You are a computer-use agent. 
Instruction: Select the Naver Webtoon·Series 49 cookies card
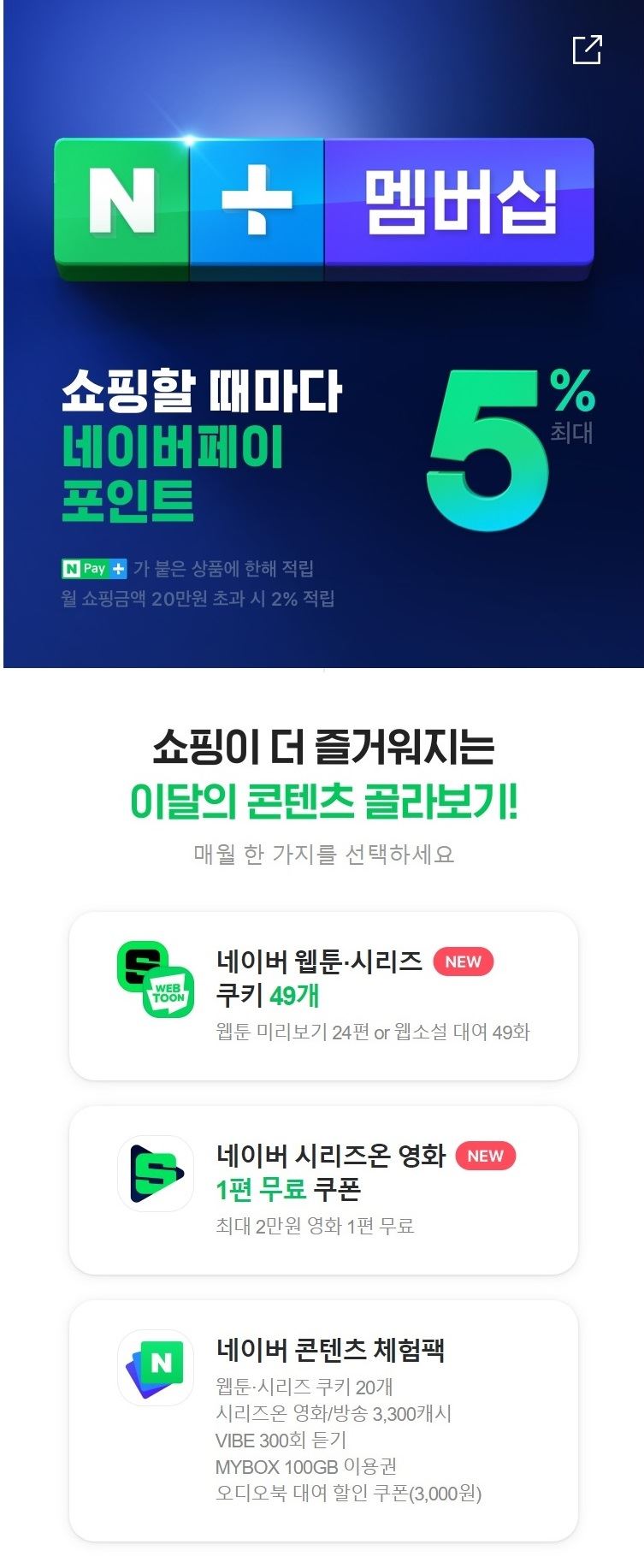[323, 996]
